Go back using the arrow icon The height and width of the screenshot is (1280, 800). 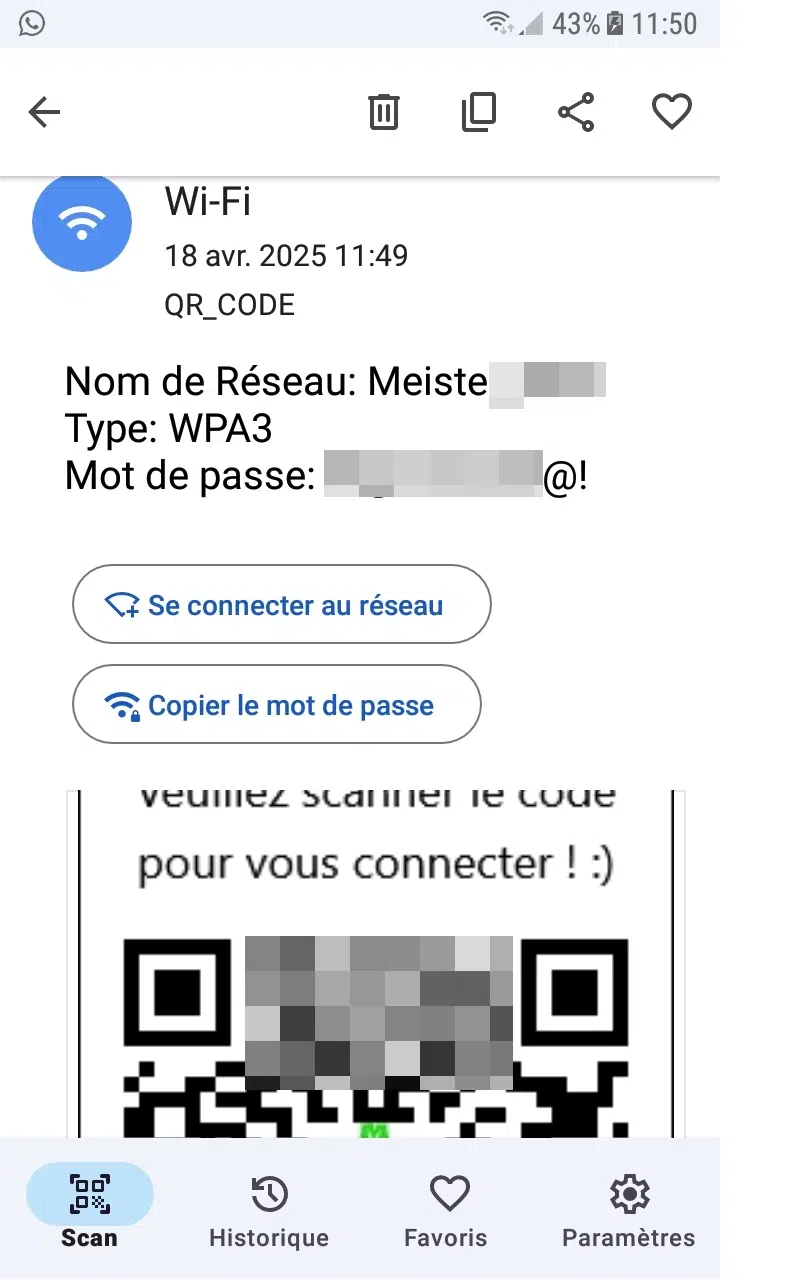(x=45, y=112)
